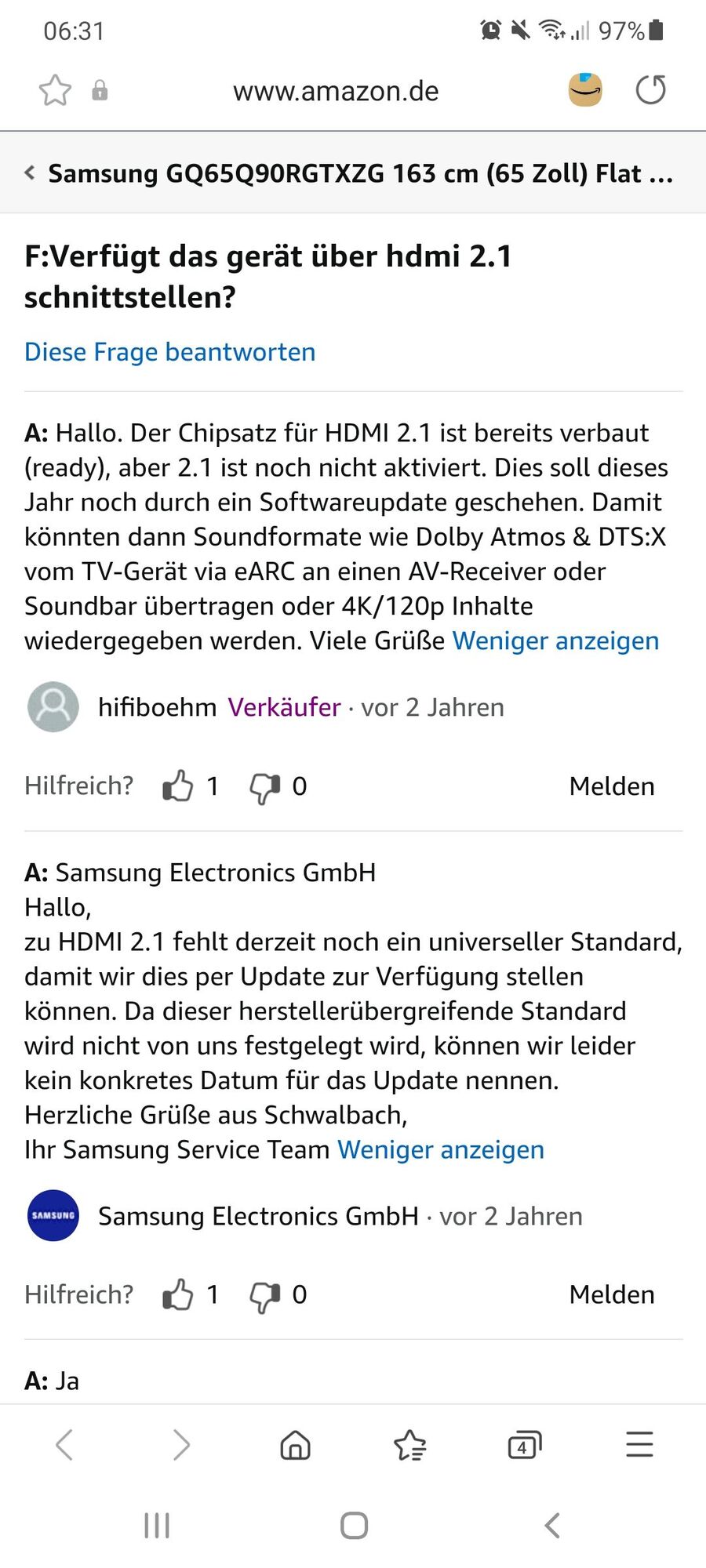Tap Diese Frage beantworten link
706x1568 pixels.
[169, 352]
